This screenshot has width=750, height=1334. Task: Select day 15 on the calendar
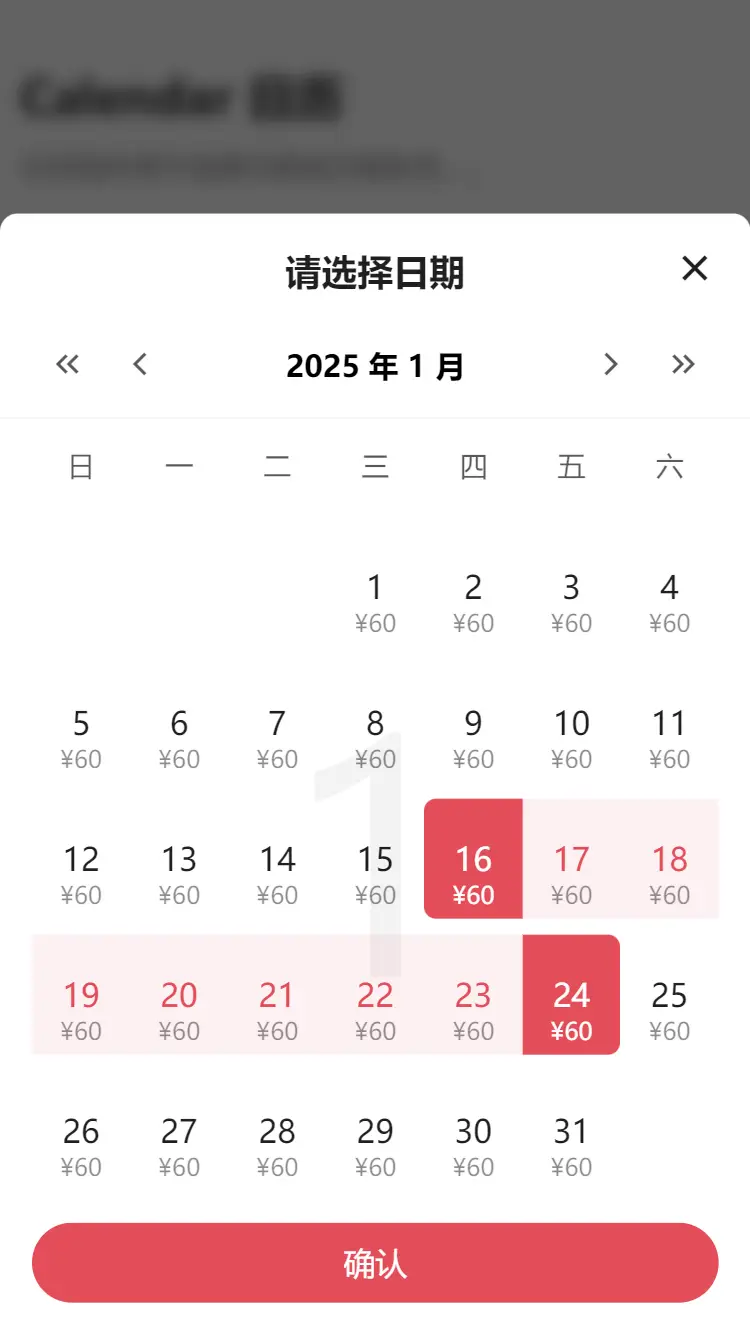pos(375,873)
